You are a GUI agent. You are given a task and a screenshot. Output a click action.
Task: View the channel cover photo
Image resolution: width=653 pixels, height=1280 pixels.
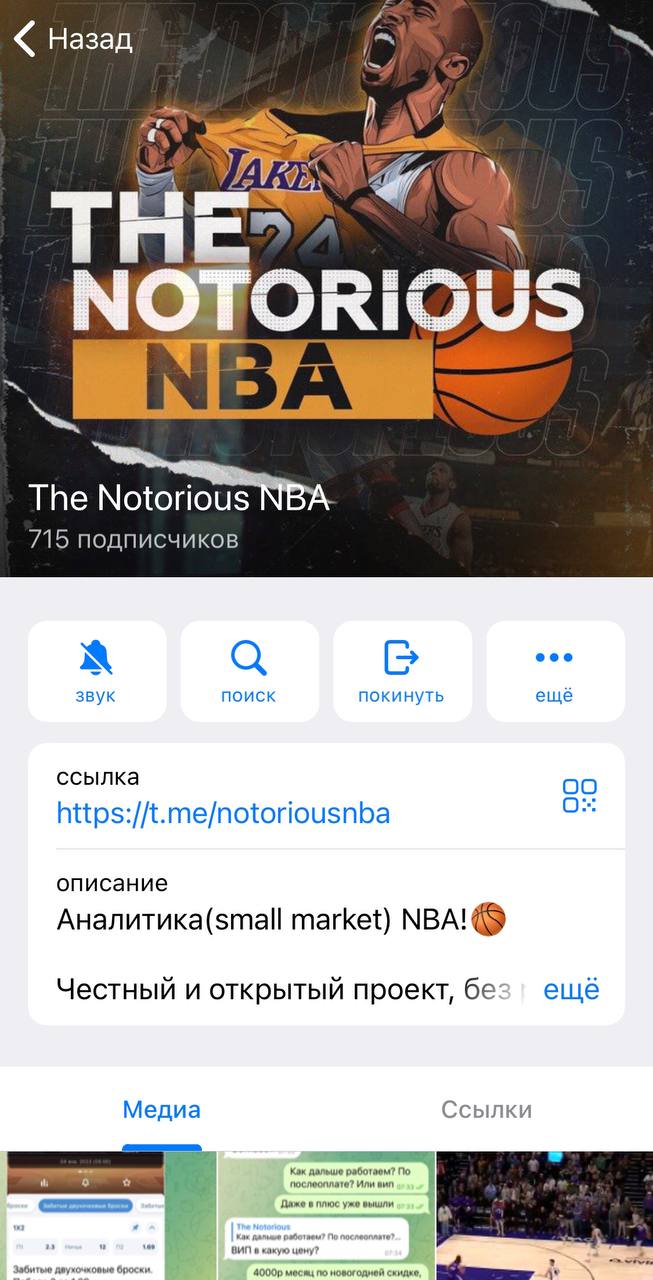[x=326, y=260]
